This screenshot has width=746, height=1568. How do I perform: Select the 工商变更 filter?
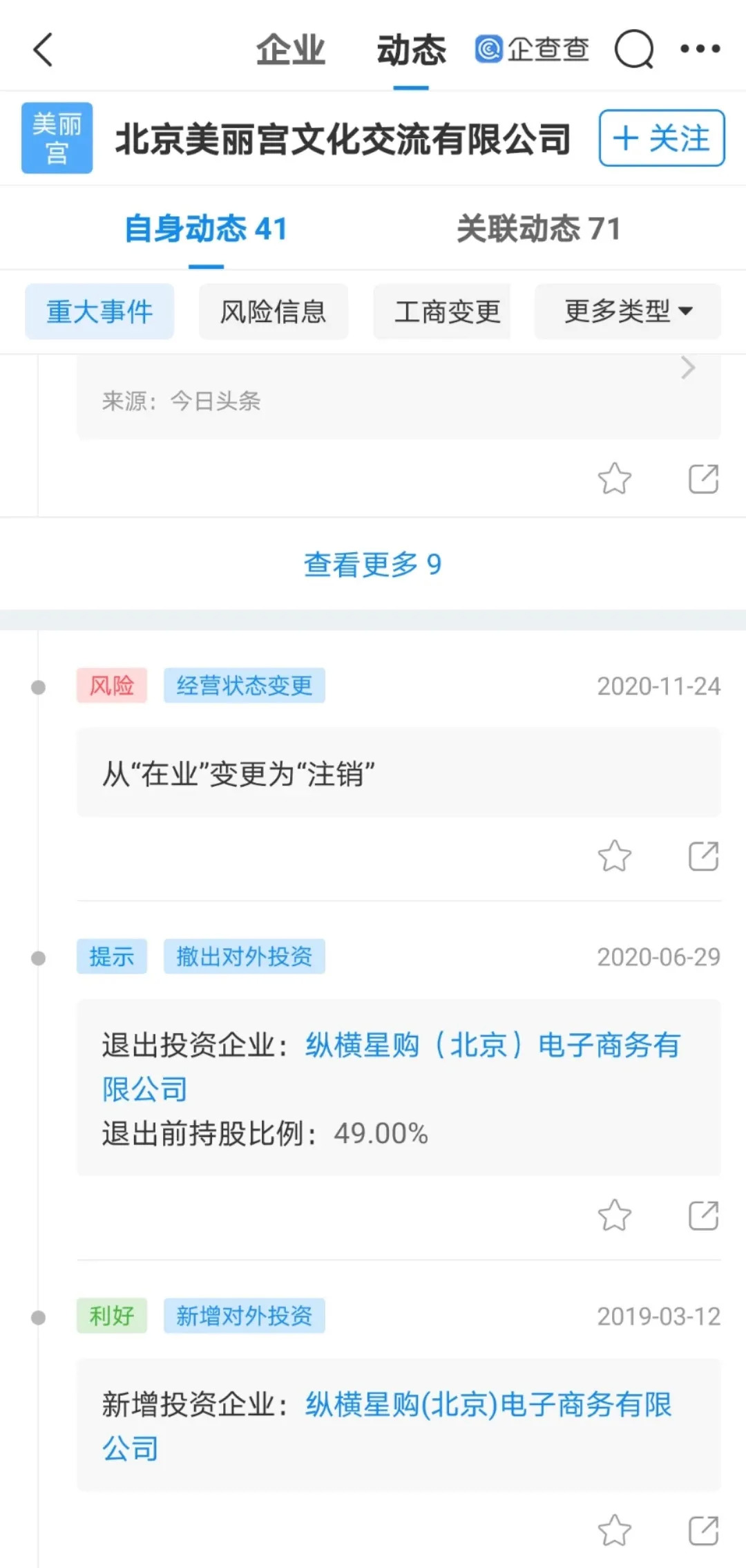tap(441, 312)
